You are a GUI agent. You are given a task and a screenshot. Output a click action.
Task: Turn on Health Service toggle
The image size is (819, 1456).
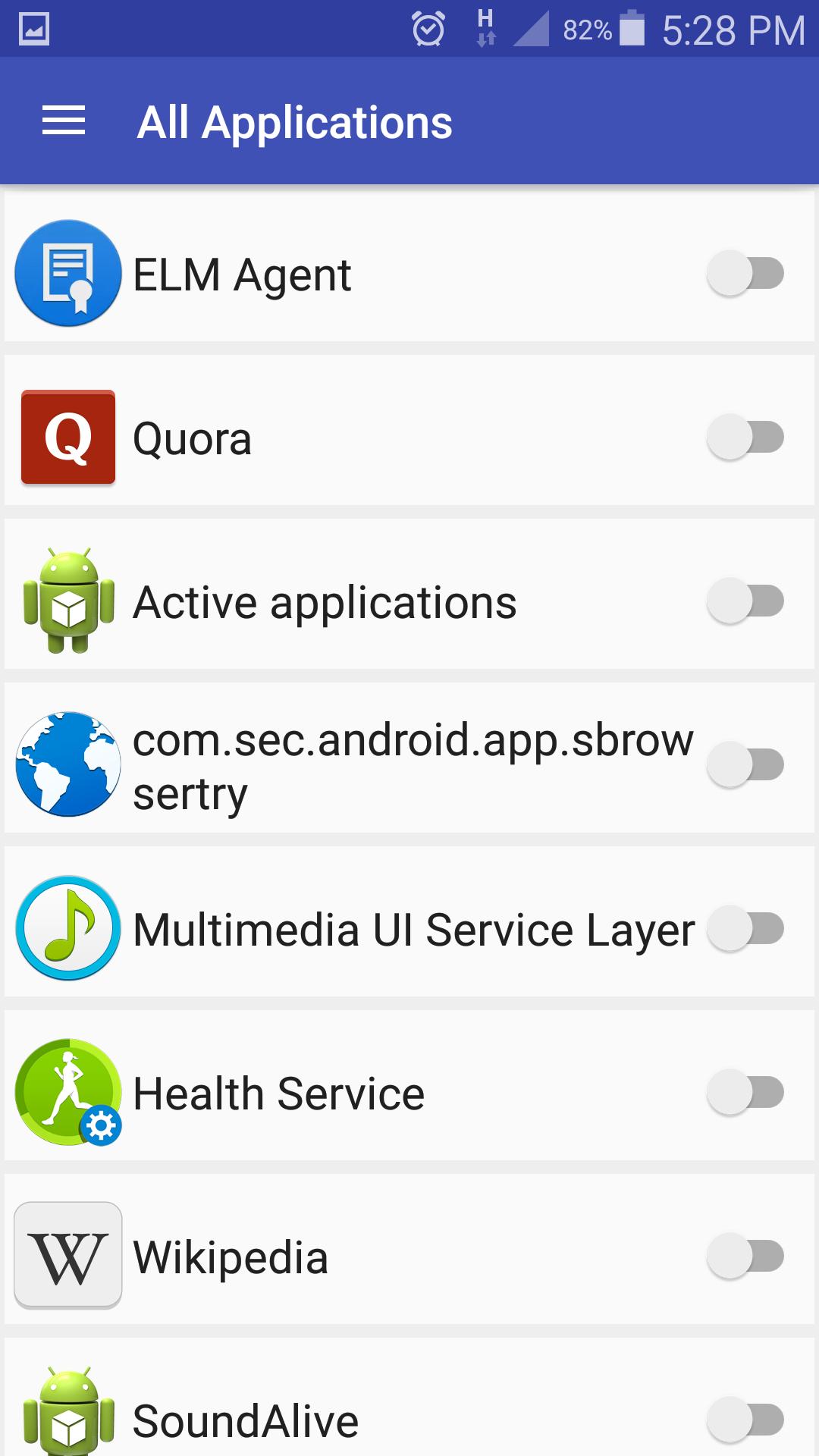pyautogui.click(x=745, y=1092)
